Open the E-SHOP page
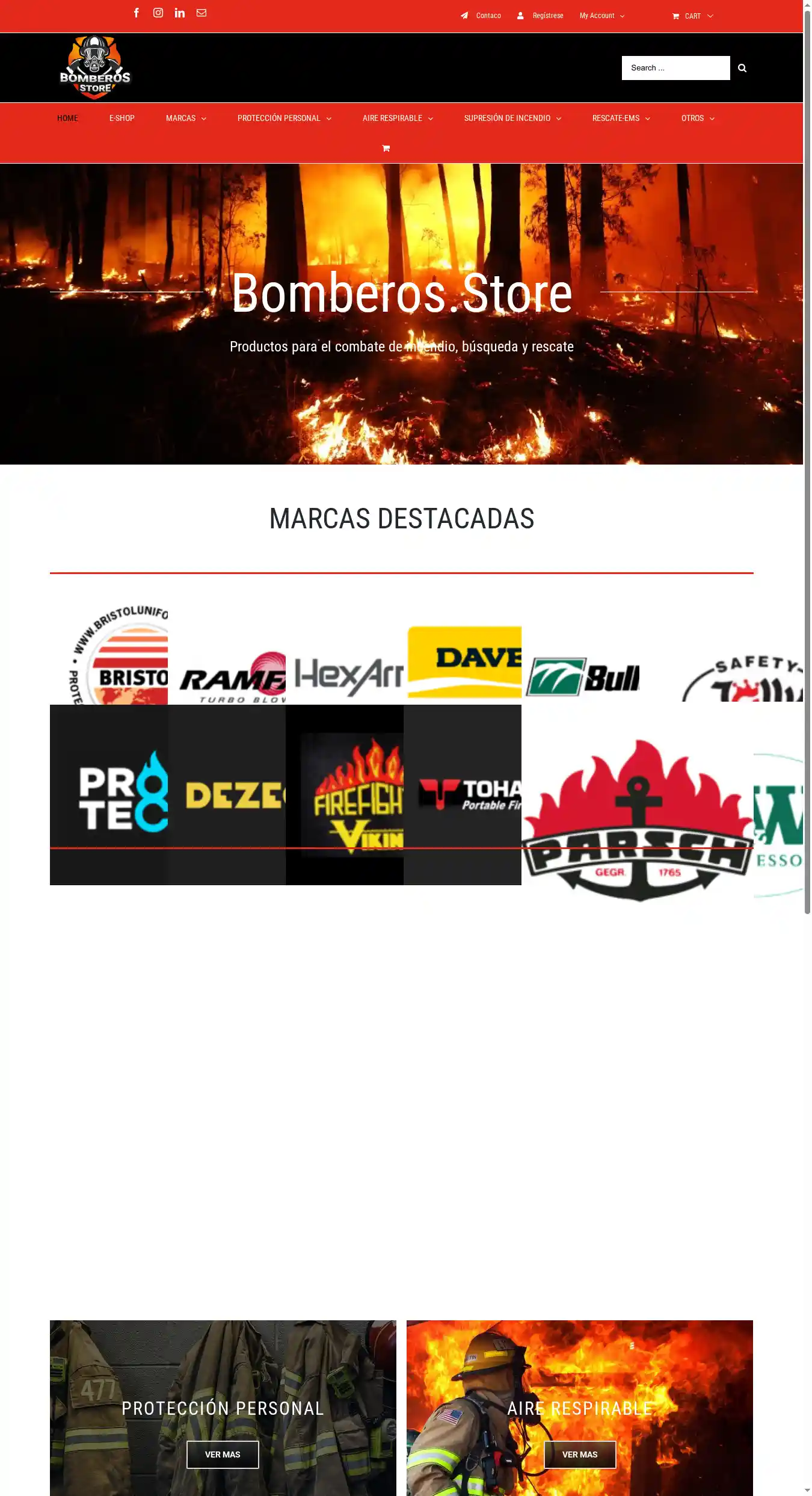The image size is (812, 1496). 122,119
